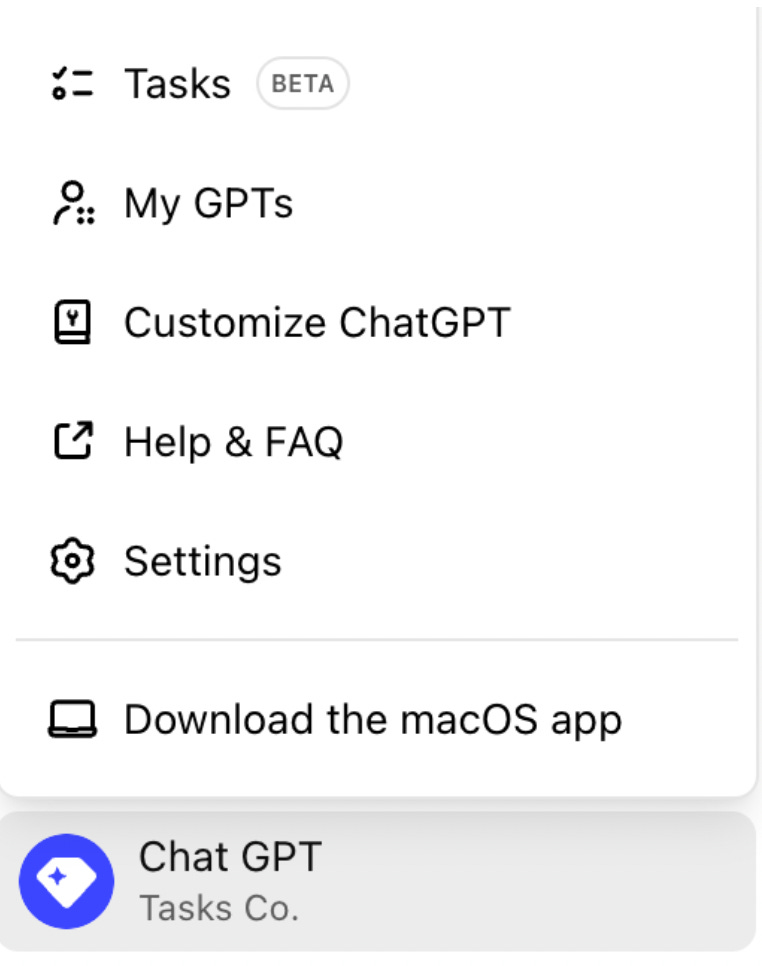Open Help & FAQ link
The width and height of the screenshot is (762, 966).
[x=233, y=442]
